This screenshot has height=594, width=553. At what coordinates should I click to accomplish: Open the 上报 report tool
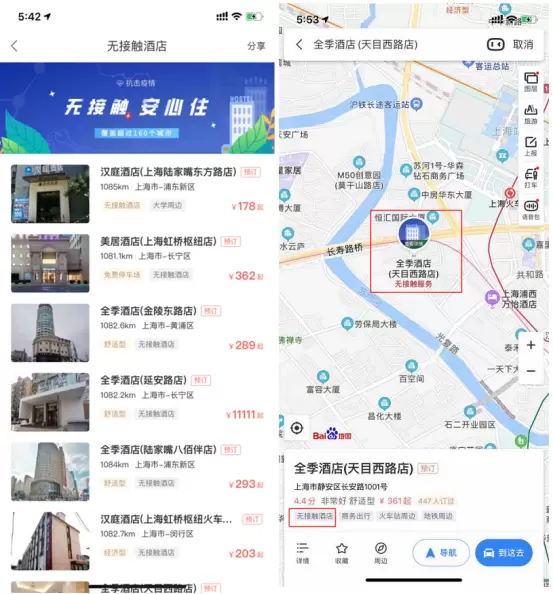tap(531, 146)
